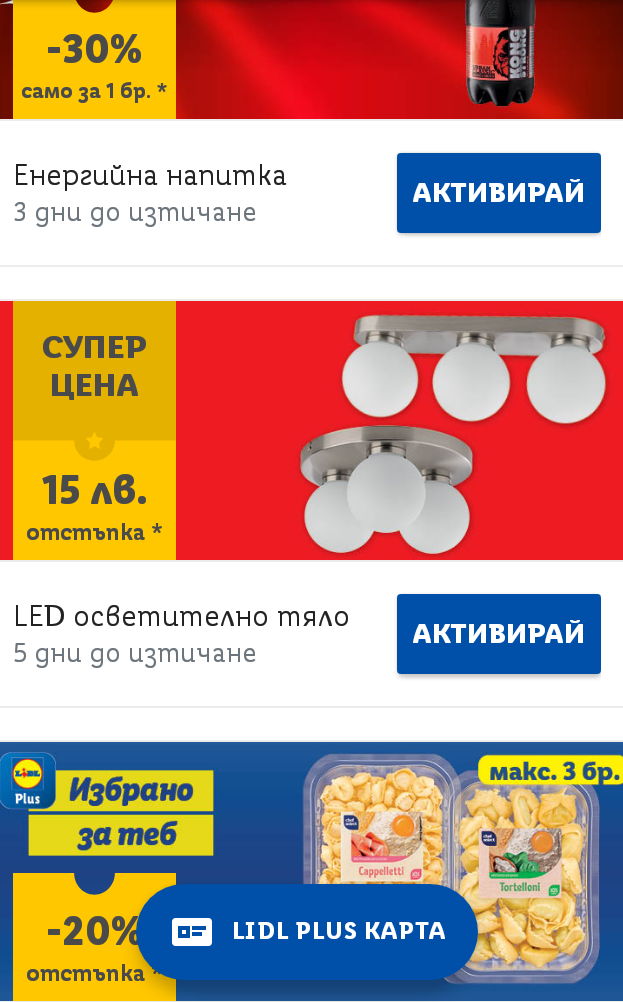View the Избрано за теб pasta coupon

(400, 810)
